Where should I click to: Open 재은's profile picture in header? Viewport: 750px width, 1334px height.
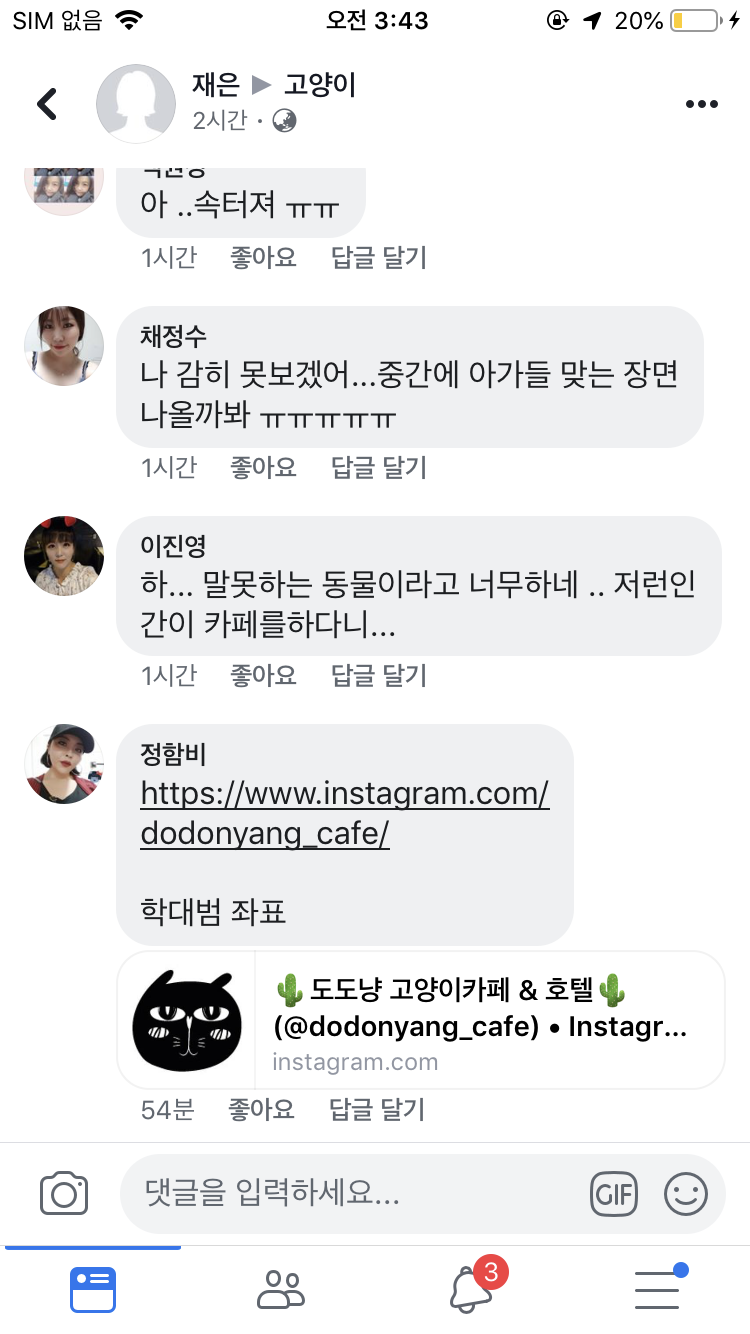click(136, 104)
